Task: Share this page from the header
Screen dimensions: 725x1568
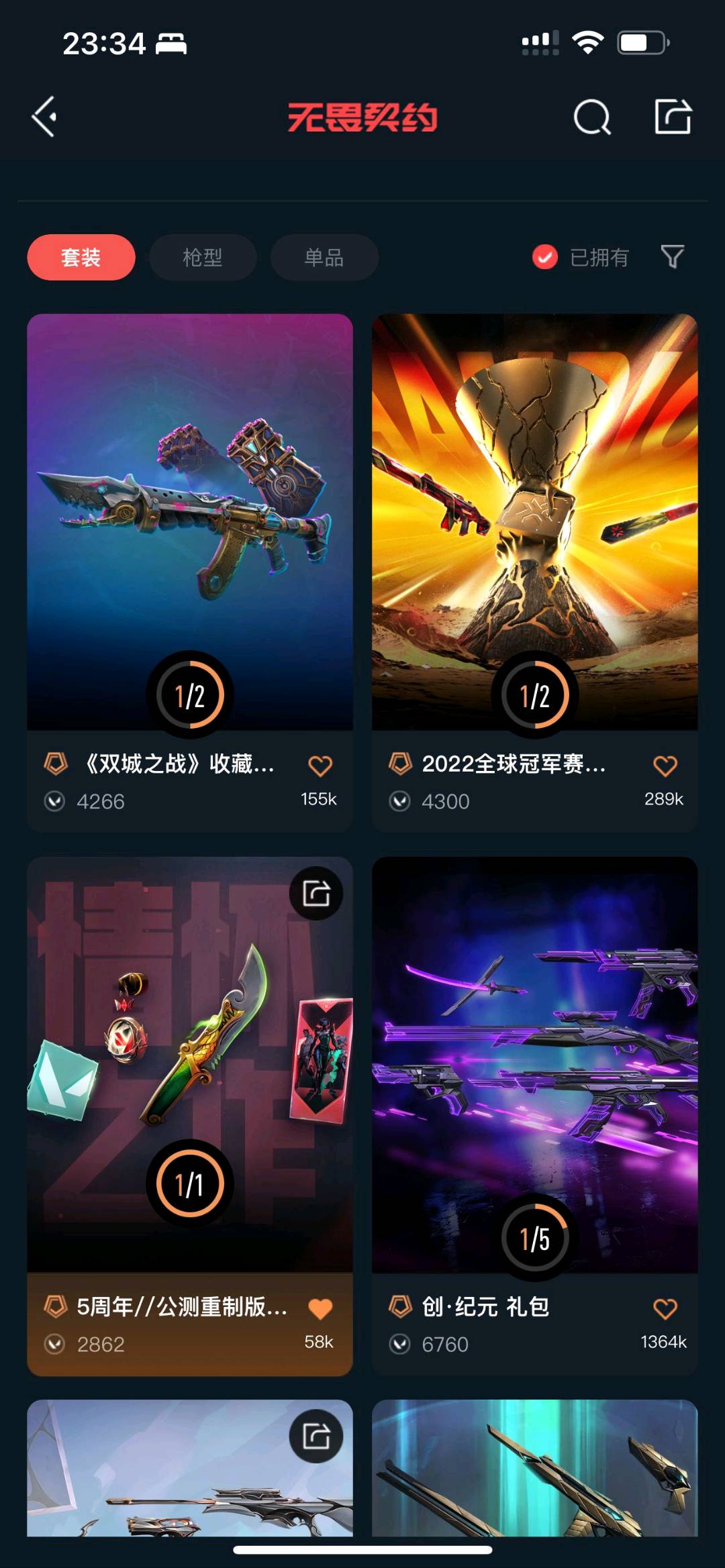Action: coord(673,117)
